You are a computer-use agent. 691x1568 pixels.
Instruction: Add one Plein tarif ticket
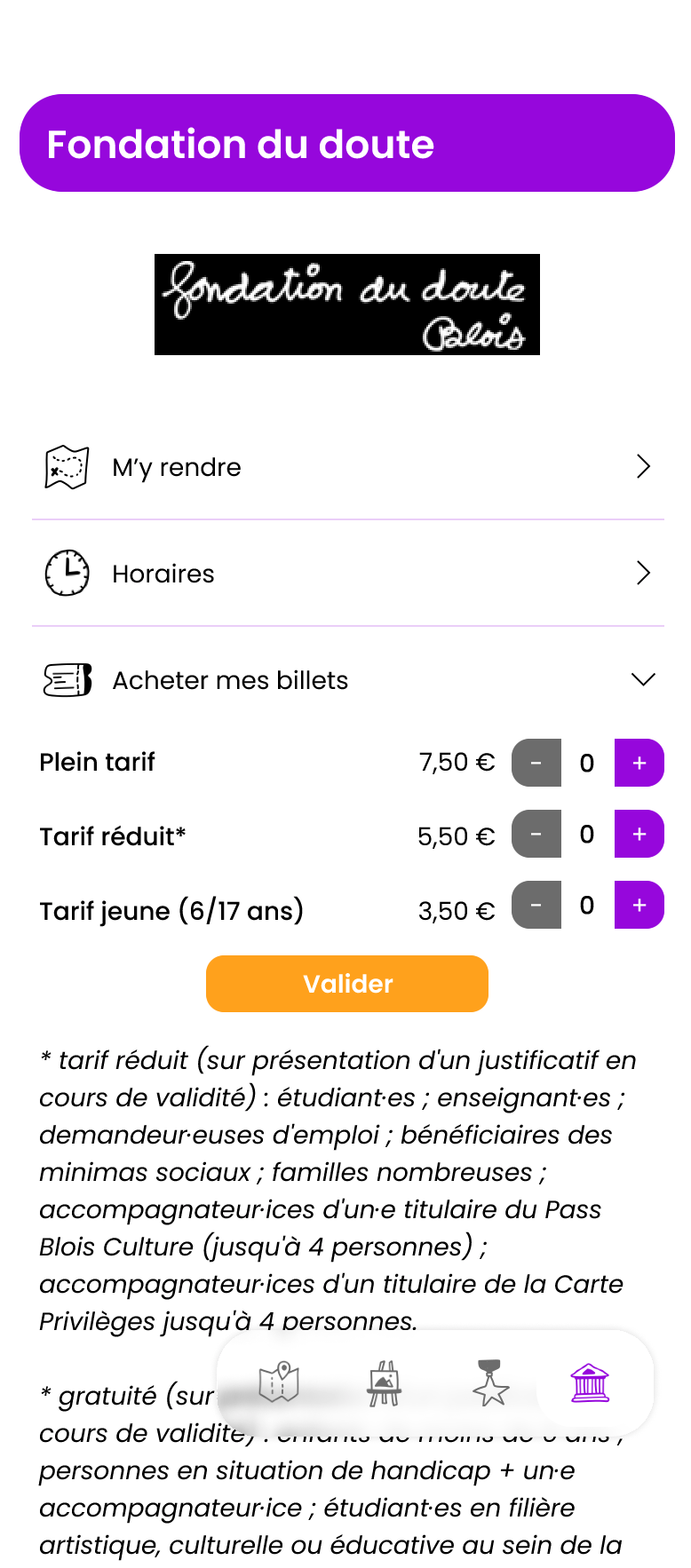pos(639,763)
